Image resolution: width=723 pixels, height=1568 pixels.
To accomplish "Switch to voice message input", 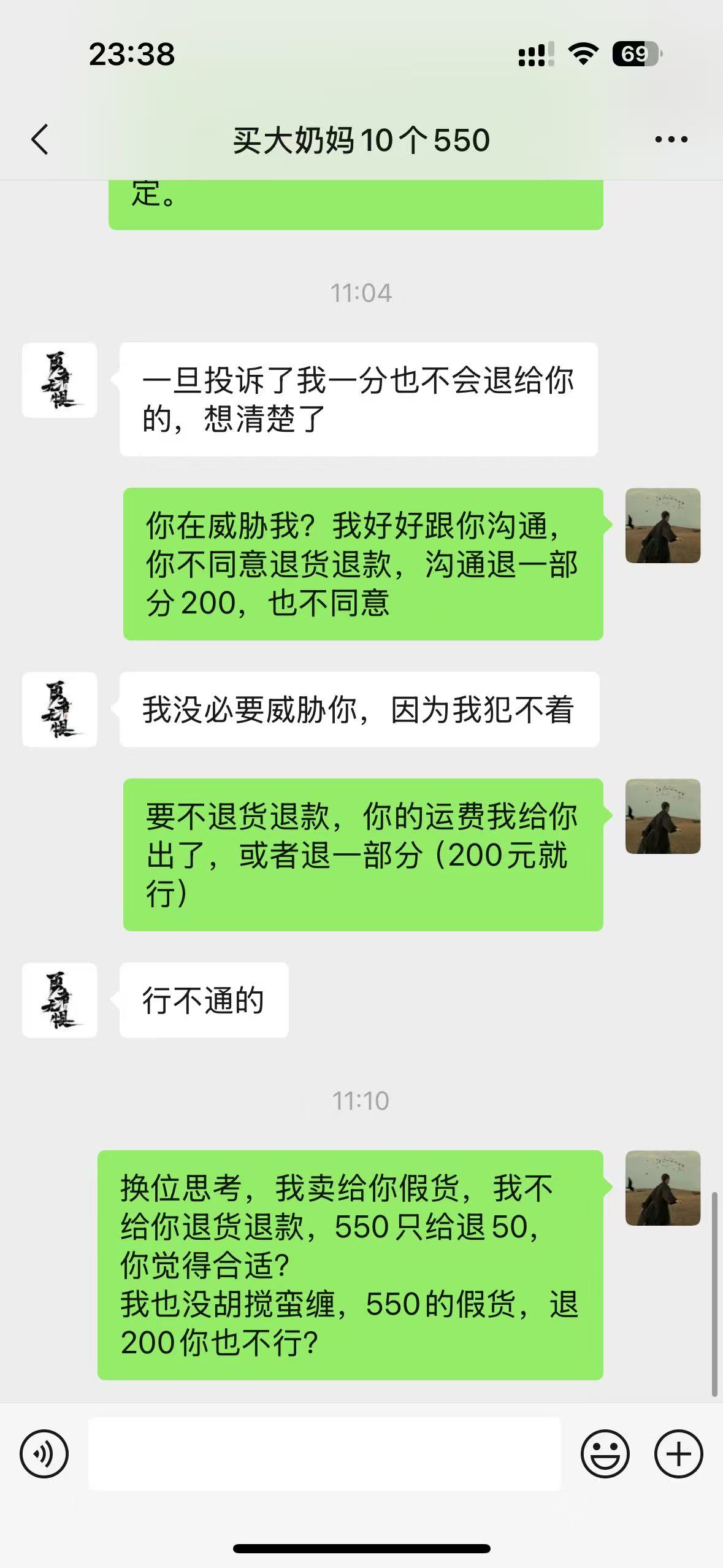I will click(x=44, y=1453).
